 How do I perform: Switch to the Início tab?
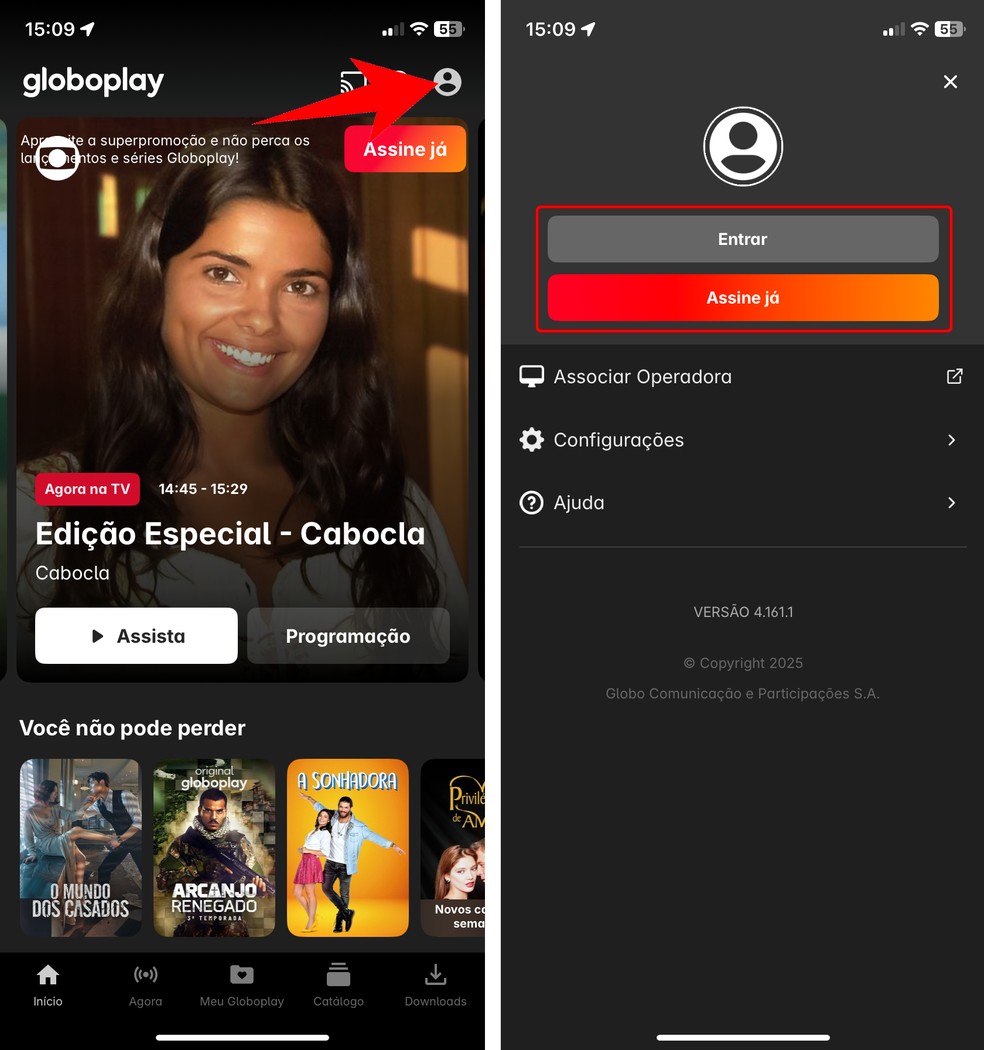click(x=47, y=985)
